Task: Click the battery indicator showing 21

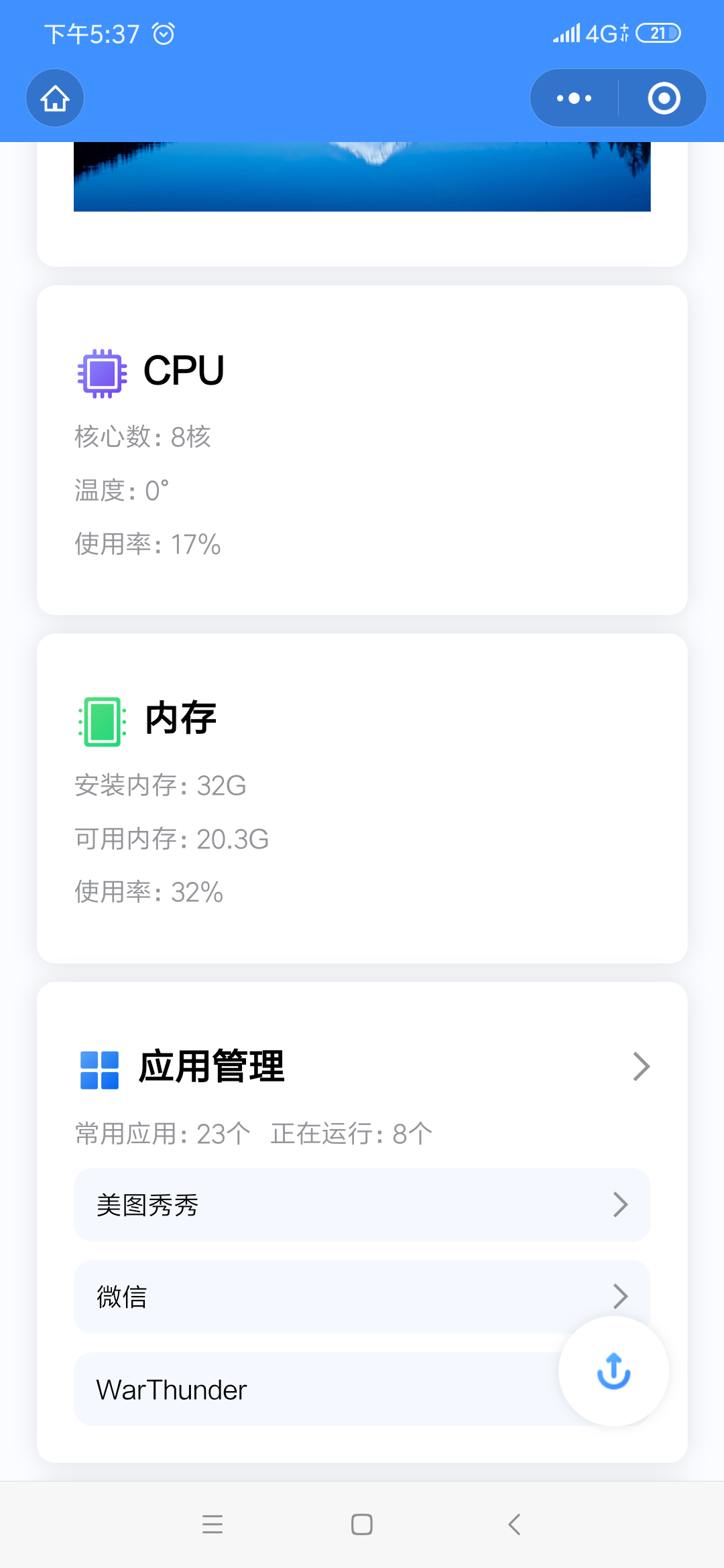Action: point(659,31)
